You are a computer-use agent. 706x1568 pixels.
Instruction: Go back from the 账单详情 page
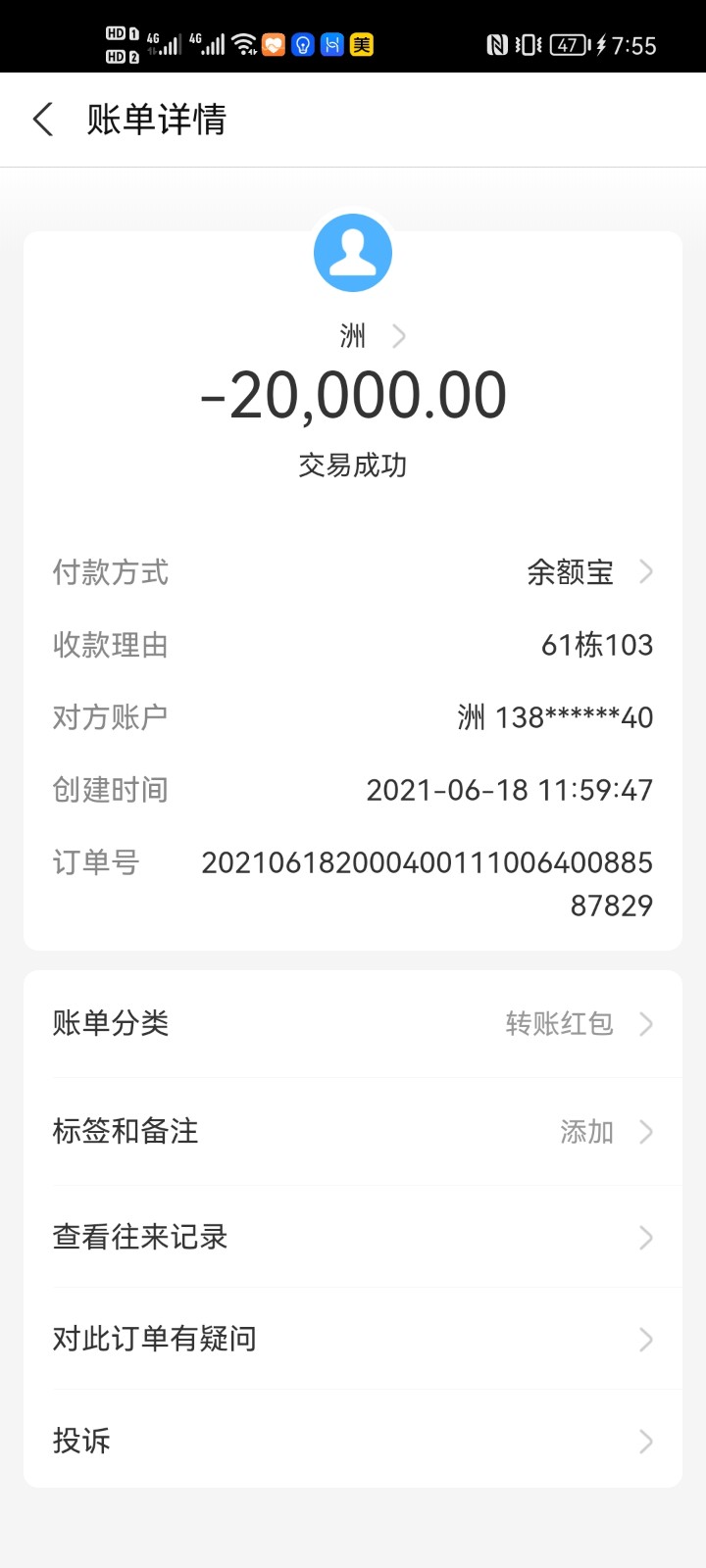43,120
